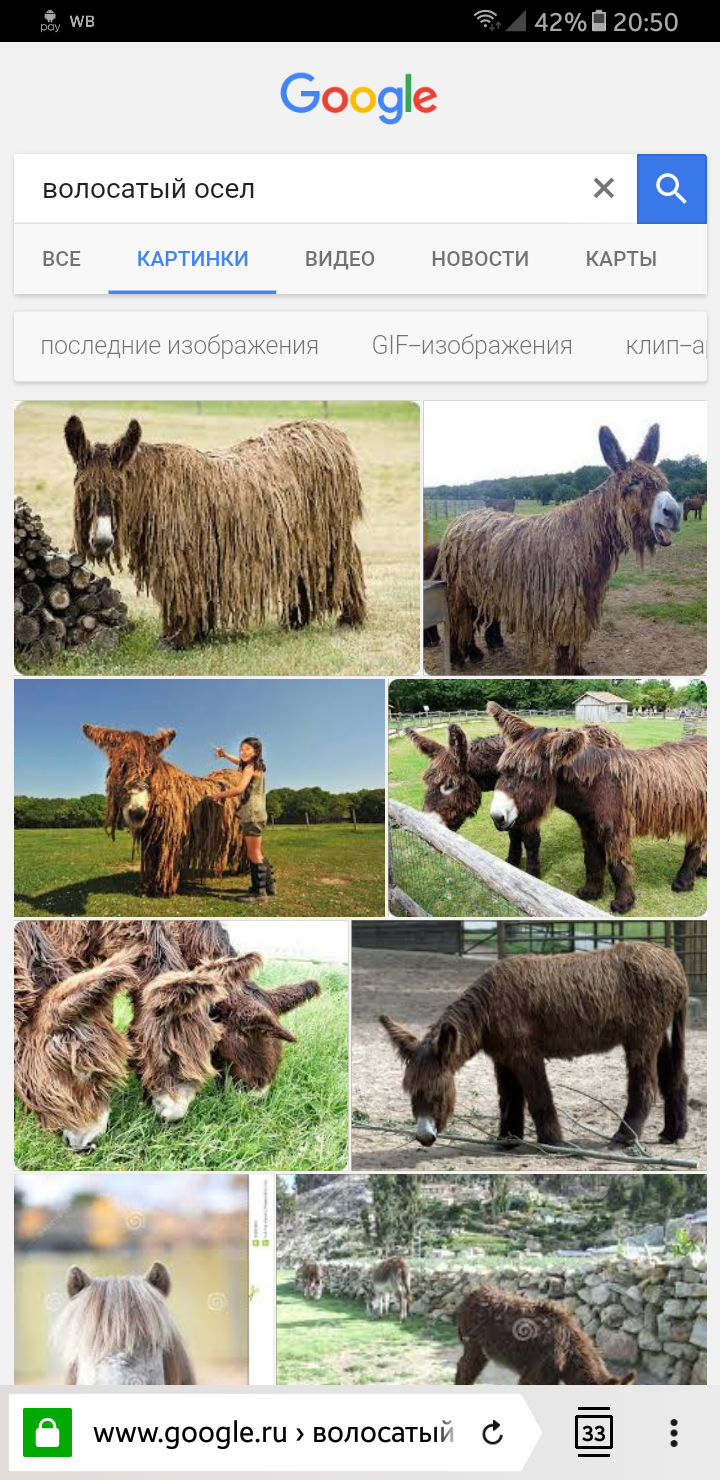Go to the КАРТЫ tab
The image size is (720, 1480).
(621, 259)
